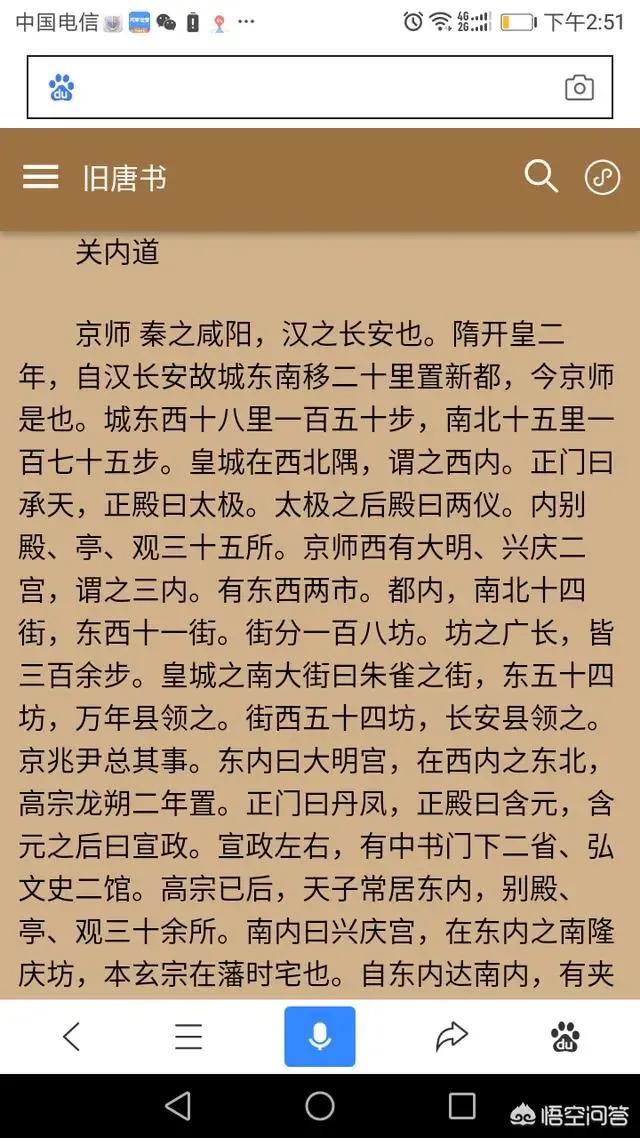Start voice search with the microphone button
The height and width of the screenshot is (1138, 640).
(x=319, y=1037)
